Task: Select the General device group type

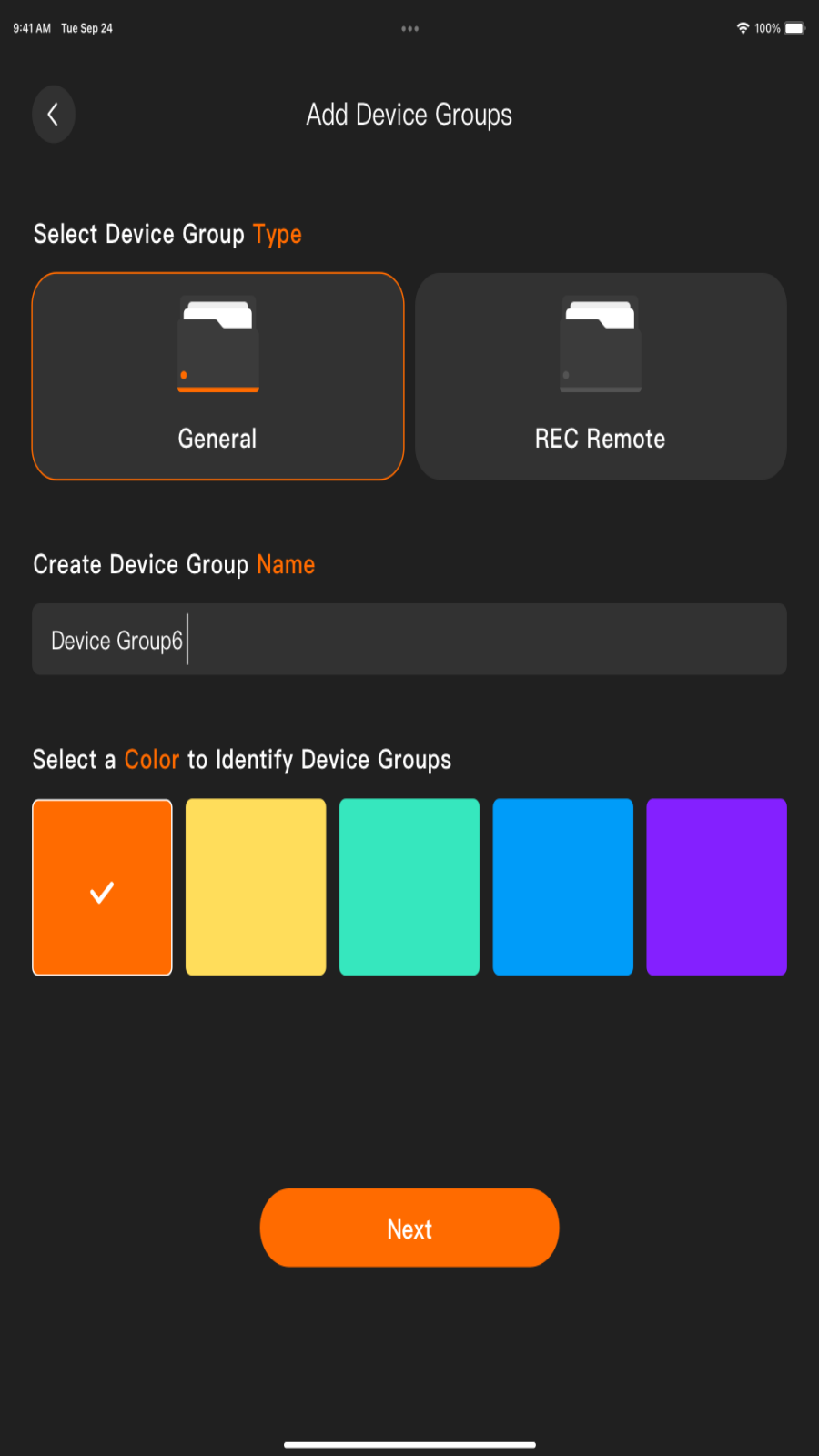Action: click(217, 376)
